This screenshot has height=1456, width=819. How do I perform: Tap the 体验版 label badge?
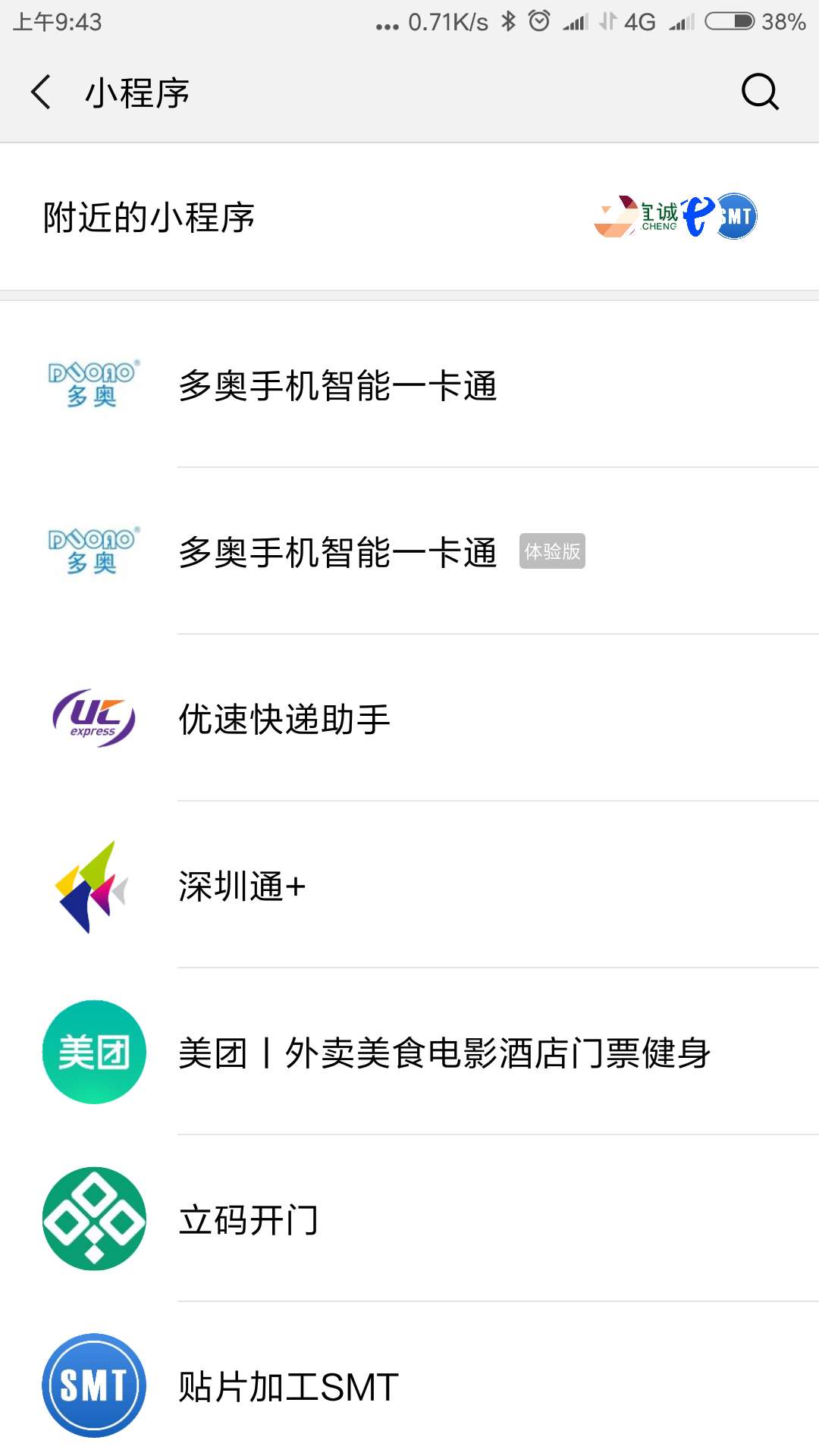coord(553,552)
